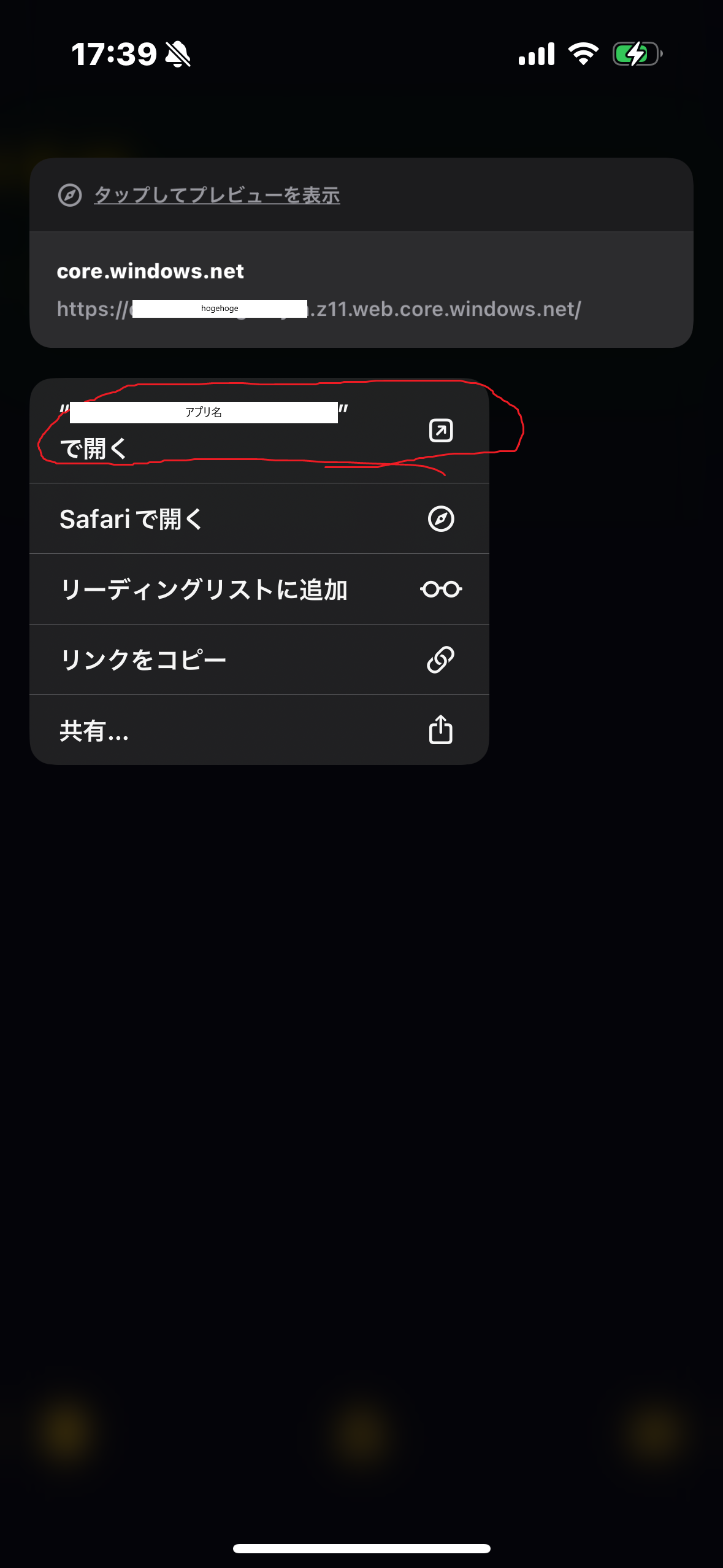Tap the 17:39 clock display
The width and height of the screenshot is (723, 1568).
pyautogui.click(x=115, y=54)
